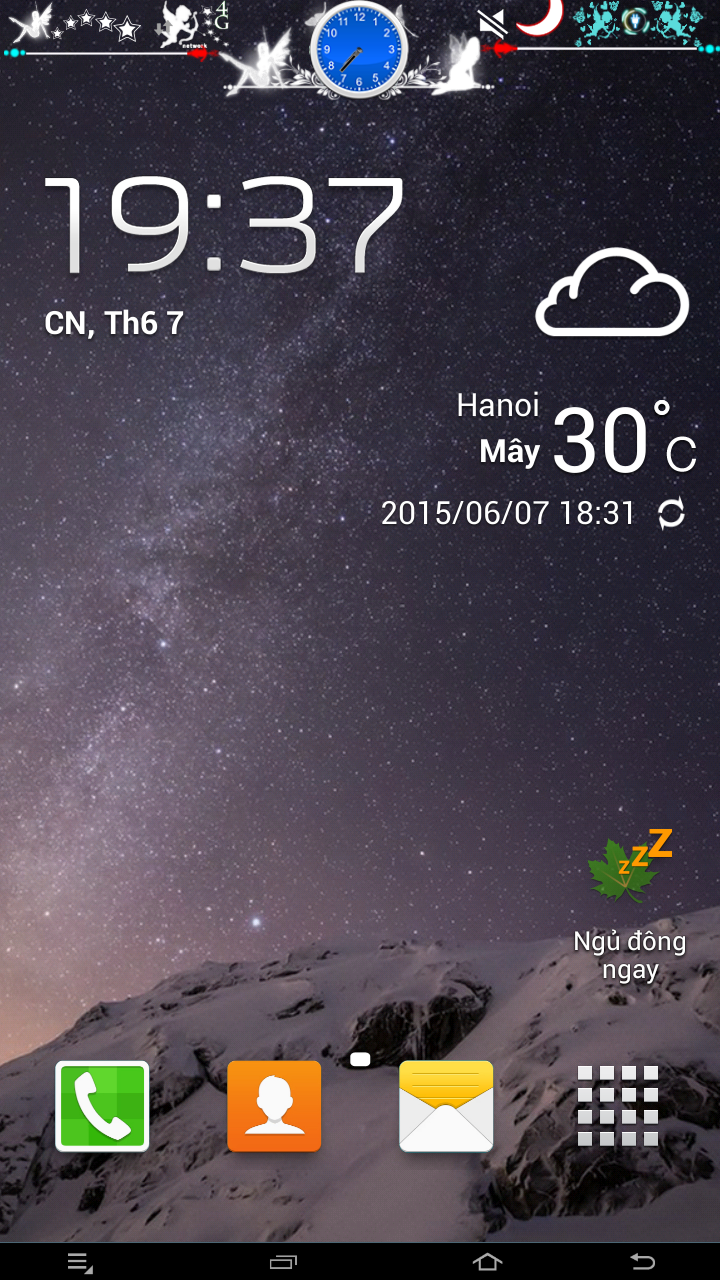Open the cloudy weather forecast

click(612, 292)
